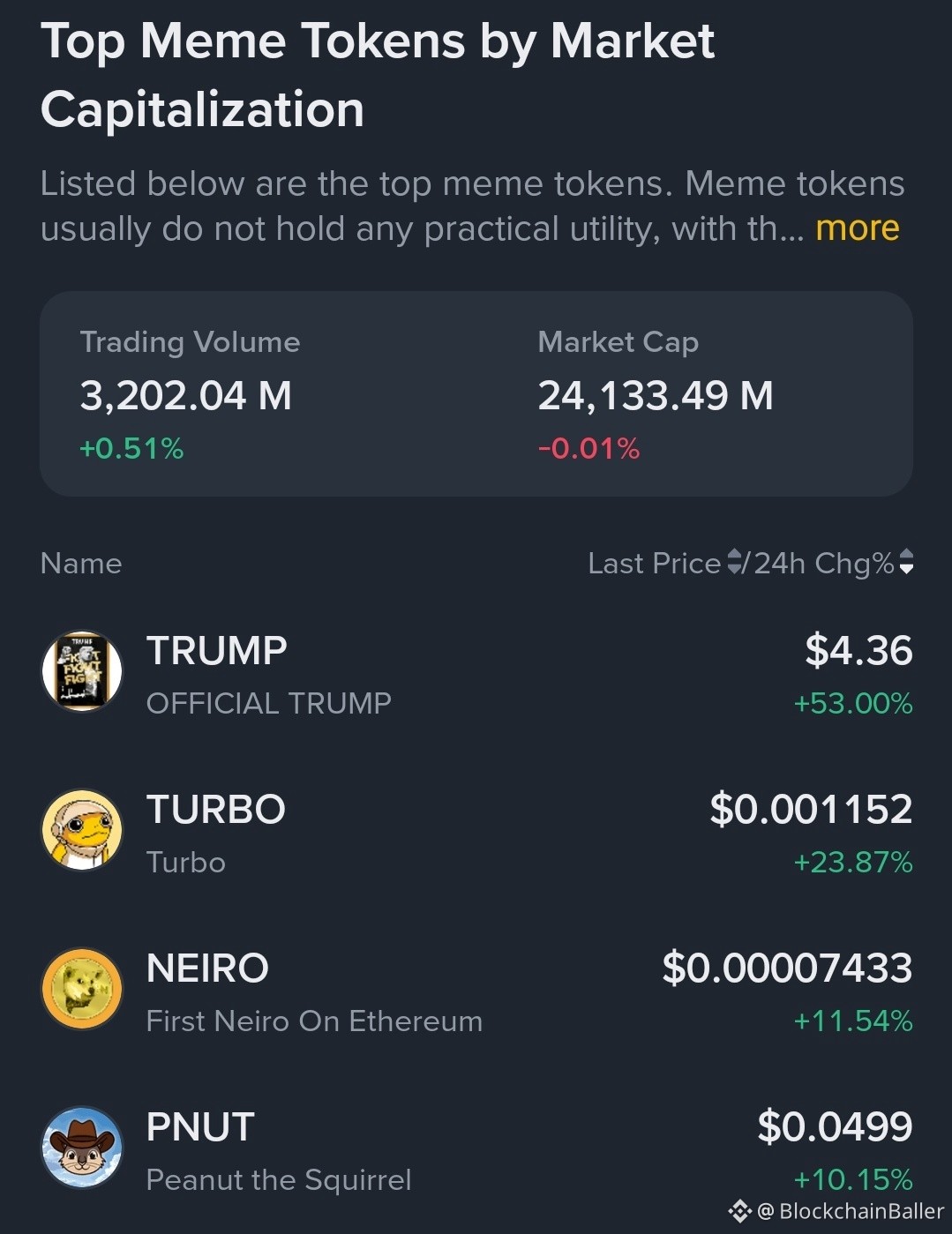Screen dimensions: 952x1234
Task: Expand the description with the more link
Action: pyautogui.click(x=857, y=228)
